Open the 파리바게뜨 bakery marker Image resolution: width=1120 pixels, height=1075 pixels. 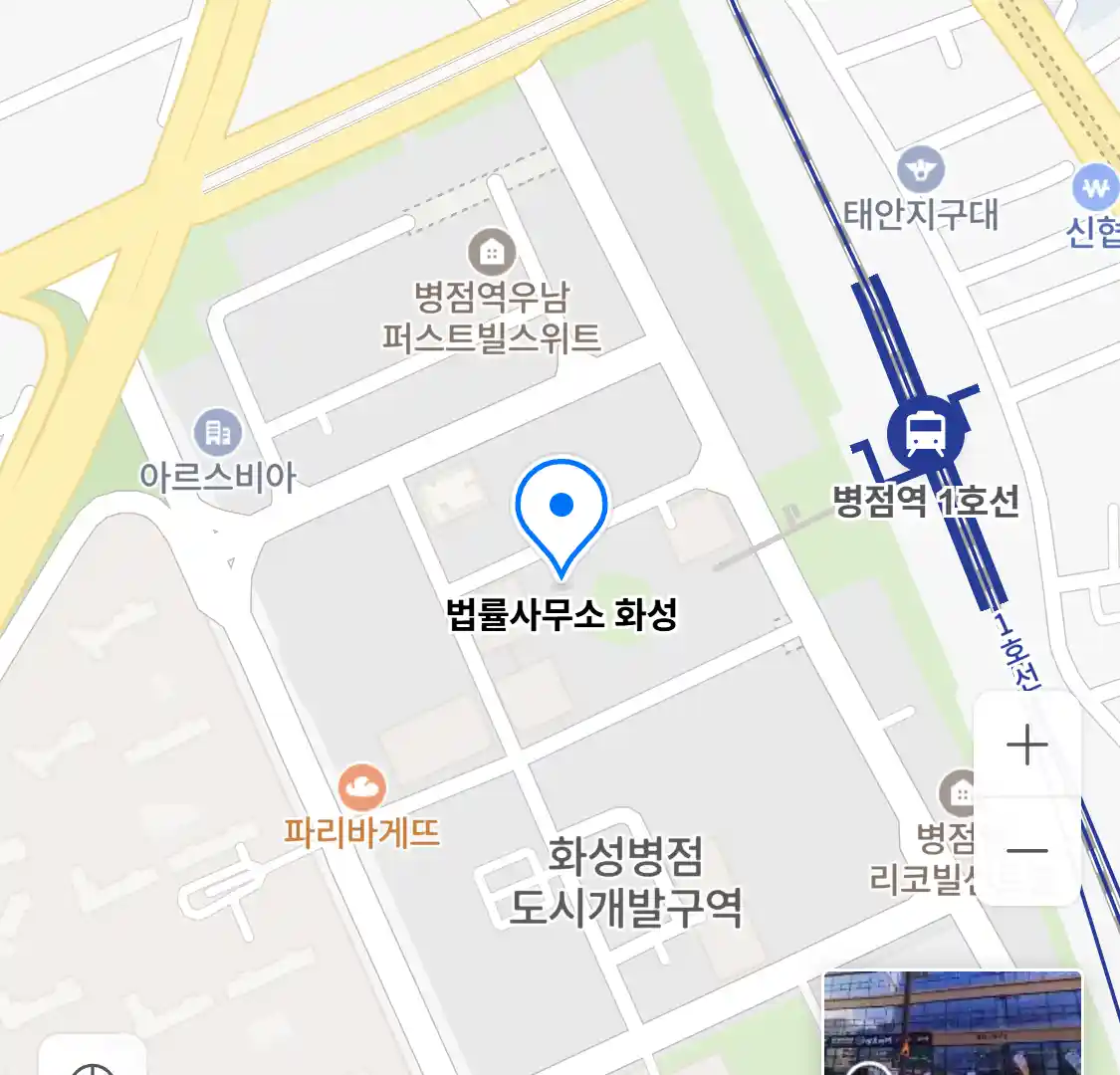pos(361,788)
